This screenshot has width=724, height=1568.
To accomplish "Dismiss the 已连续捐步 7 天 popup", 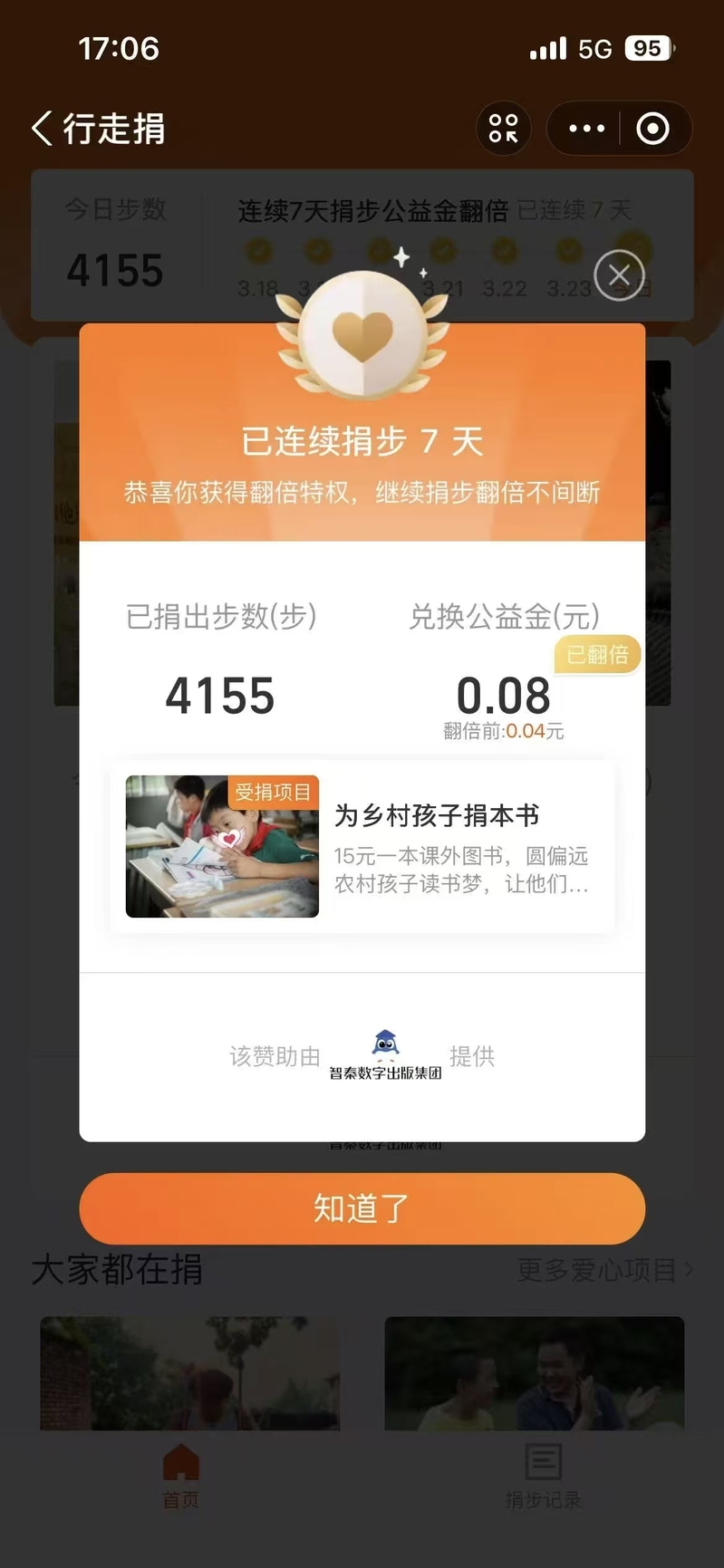I will [x=619, y=275].
